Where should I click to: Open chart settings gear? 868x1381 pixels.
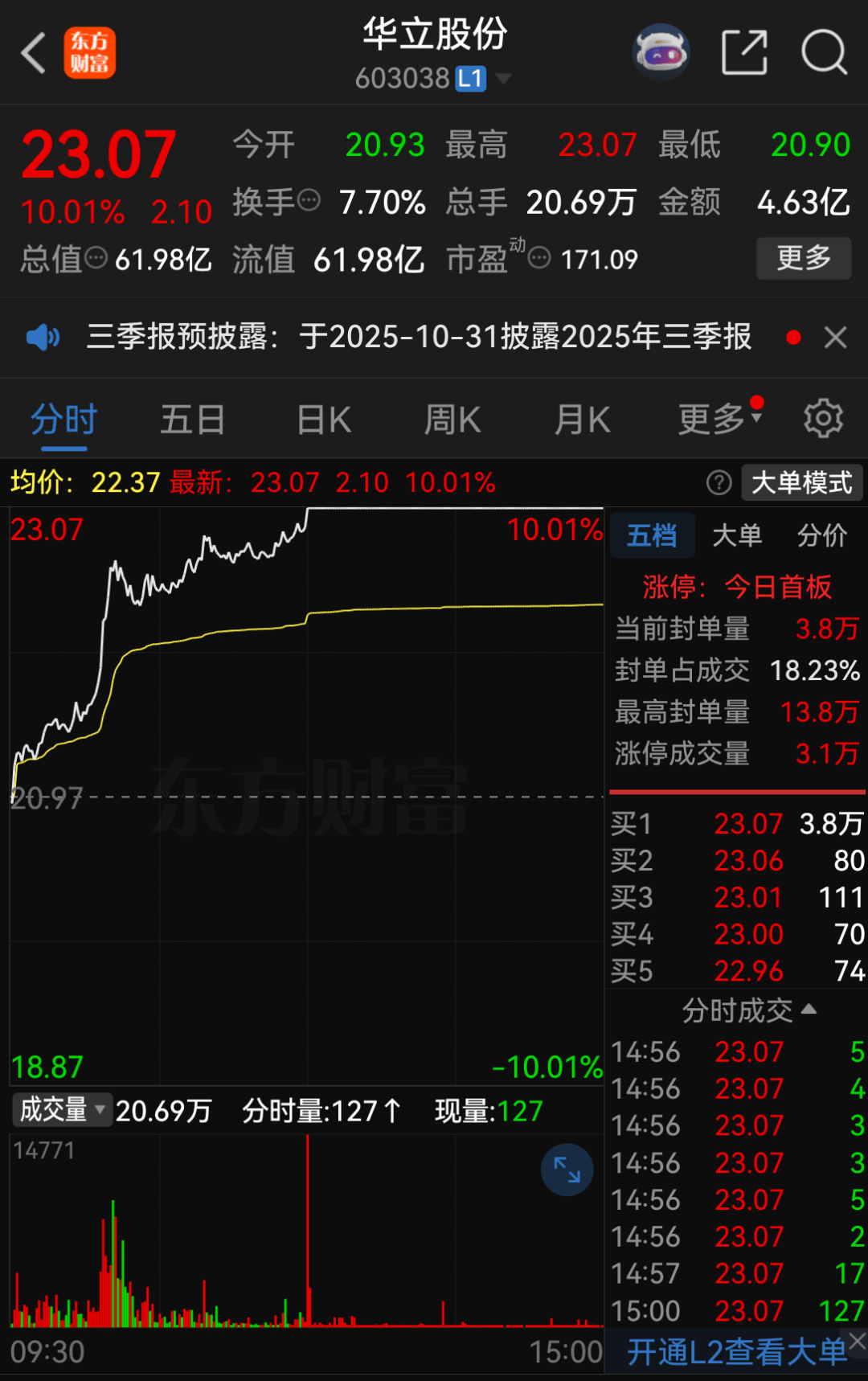(x=823, y=419)
